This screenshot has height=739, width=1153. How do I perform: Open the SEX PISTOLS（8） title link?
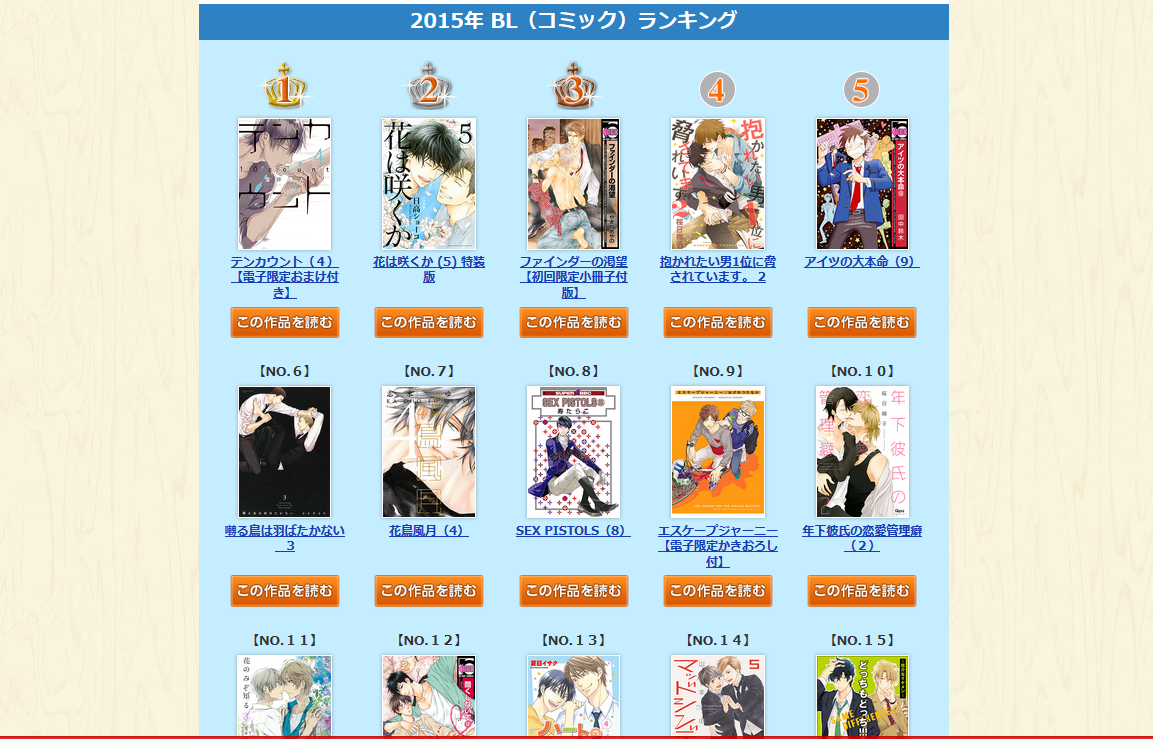pos(573,531)
